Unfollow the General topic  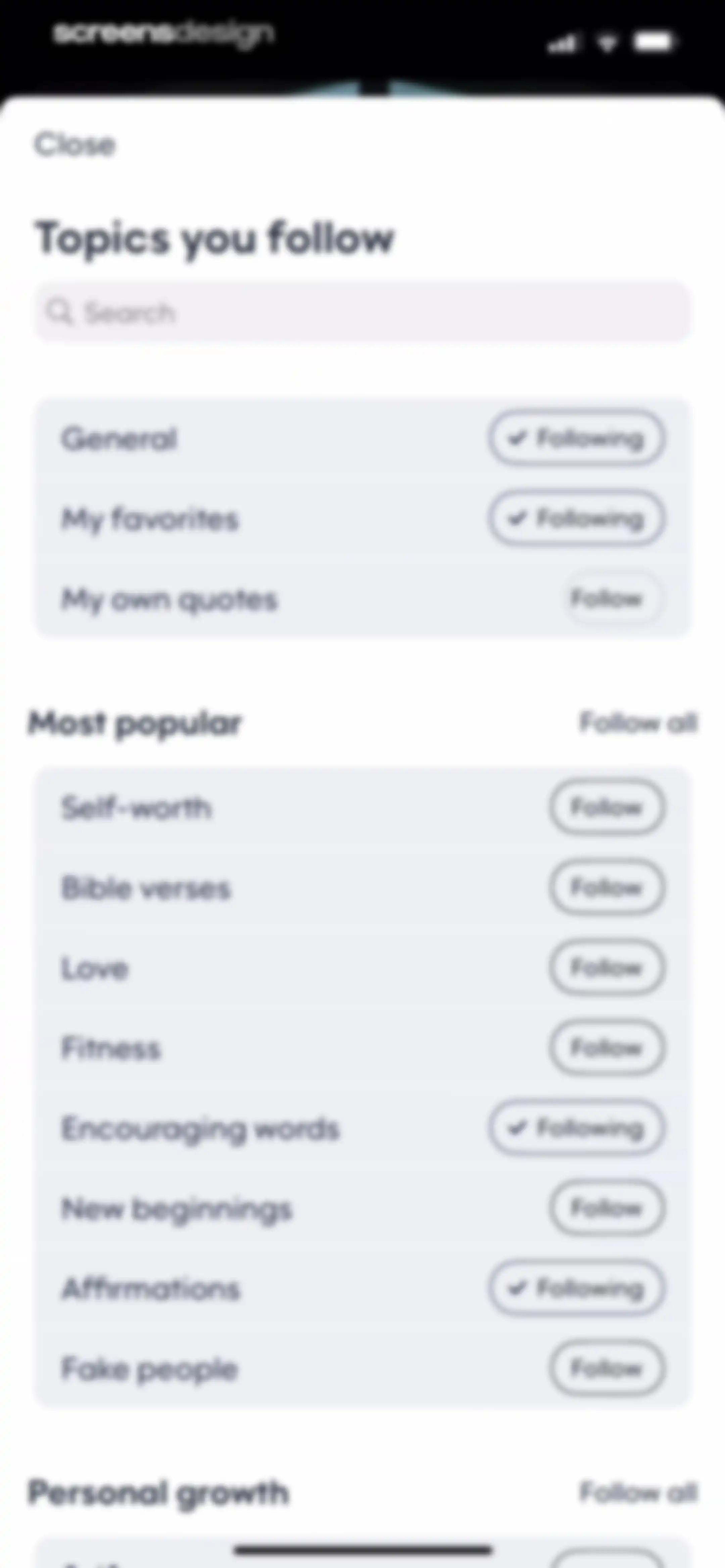coord(576,438)
